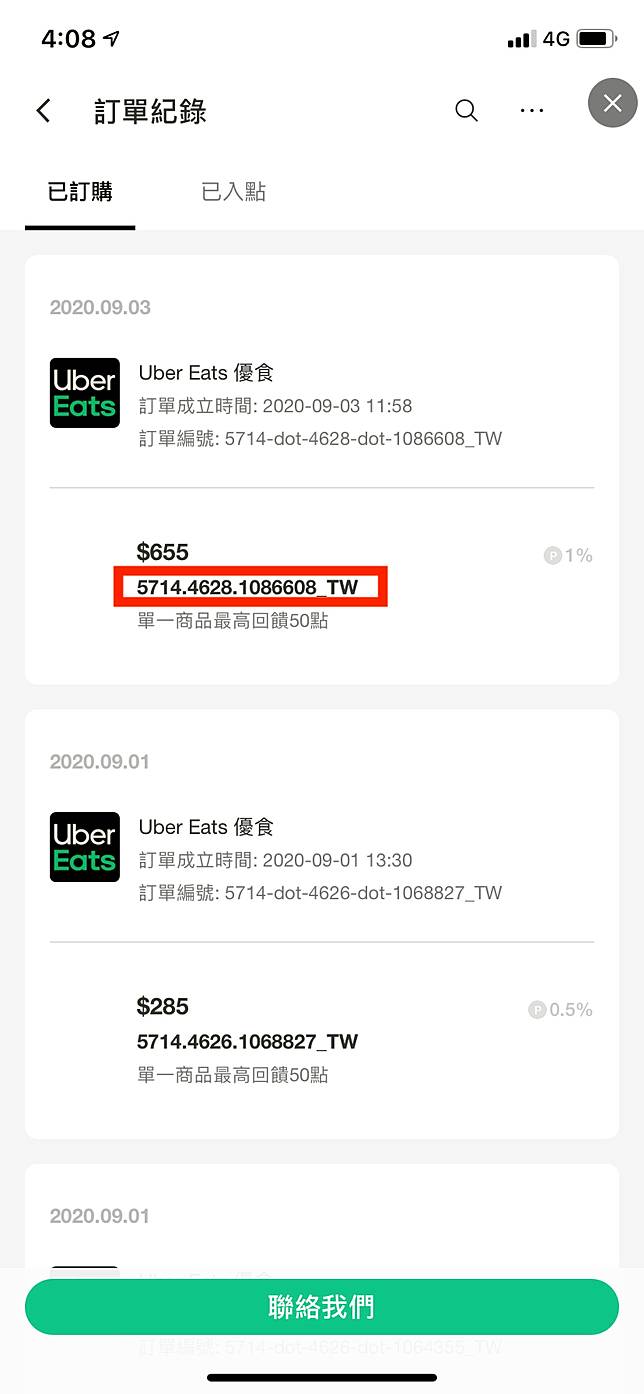The height and width of the screenshot is (1394, 644).
Task: Open search in order records
Action: click(466, 110)
